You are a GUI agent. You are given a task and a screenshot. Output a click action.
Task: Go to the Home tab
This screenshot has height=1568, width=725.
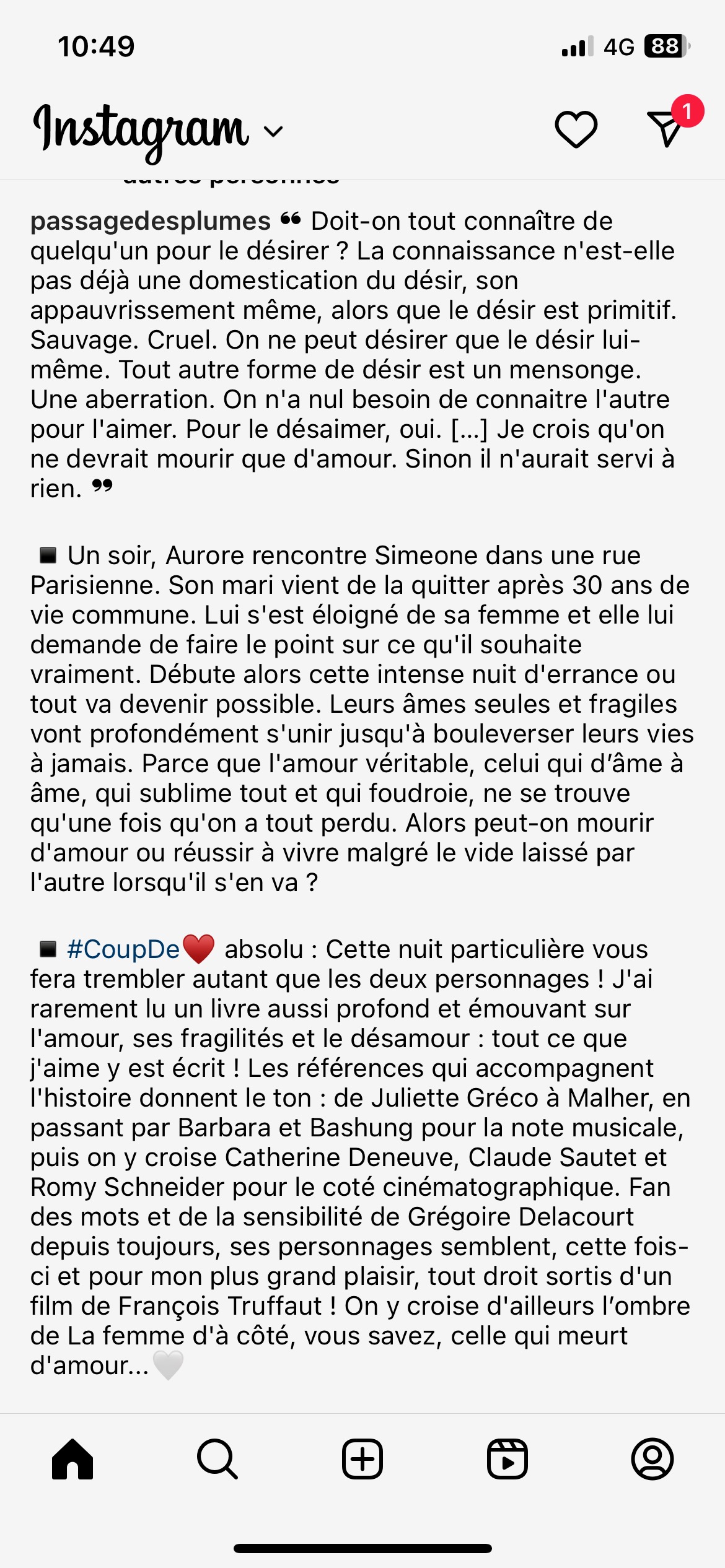coord(72,1458)
